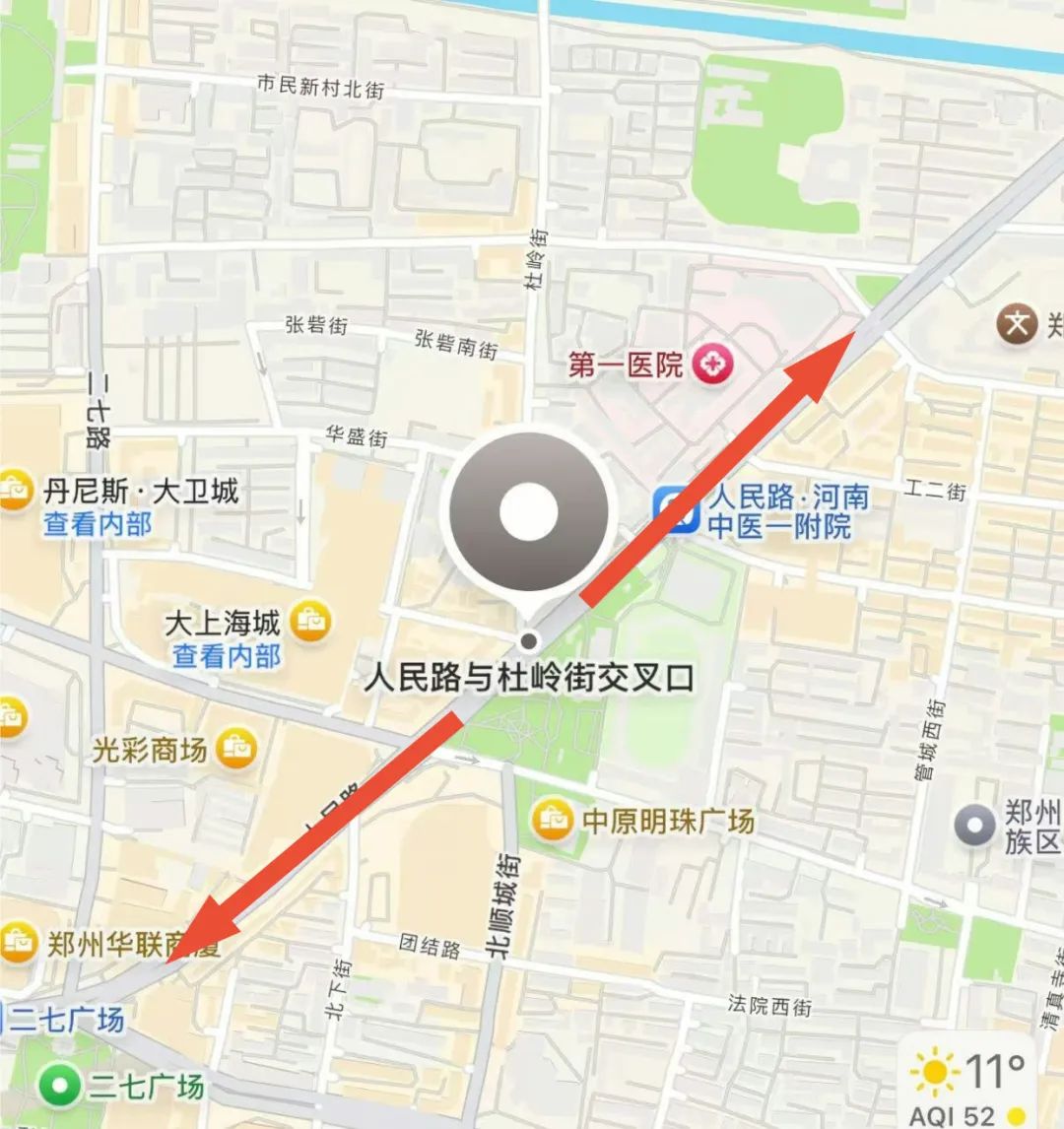The width and height of the screenshot is (1064, 1129).
Task: Open 第一医院 hospital point of interest
Action: point(713,365)
